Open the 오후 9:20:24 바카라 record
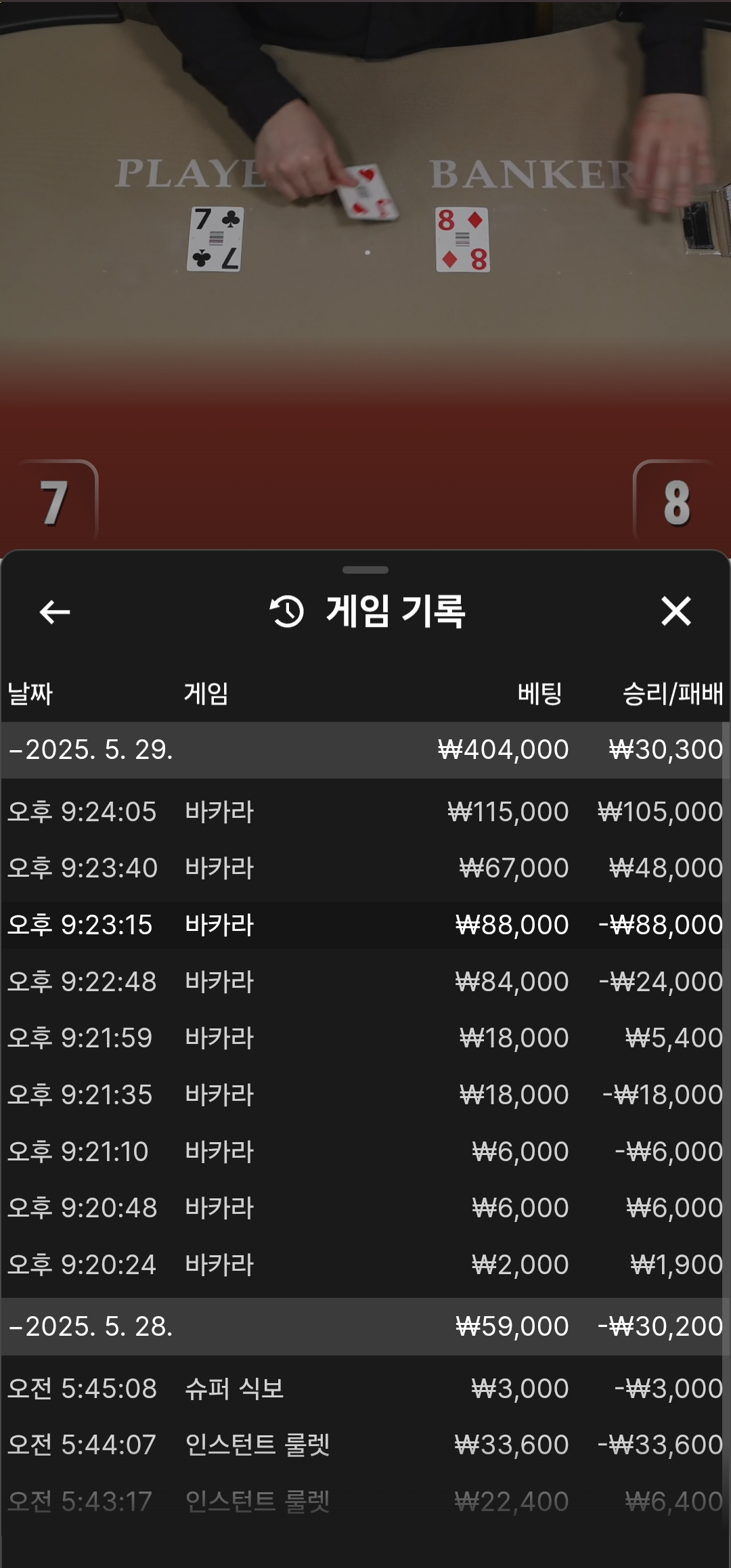 [x=365, y=1265]
